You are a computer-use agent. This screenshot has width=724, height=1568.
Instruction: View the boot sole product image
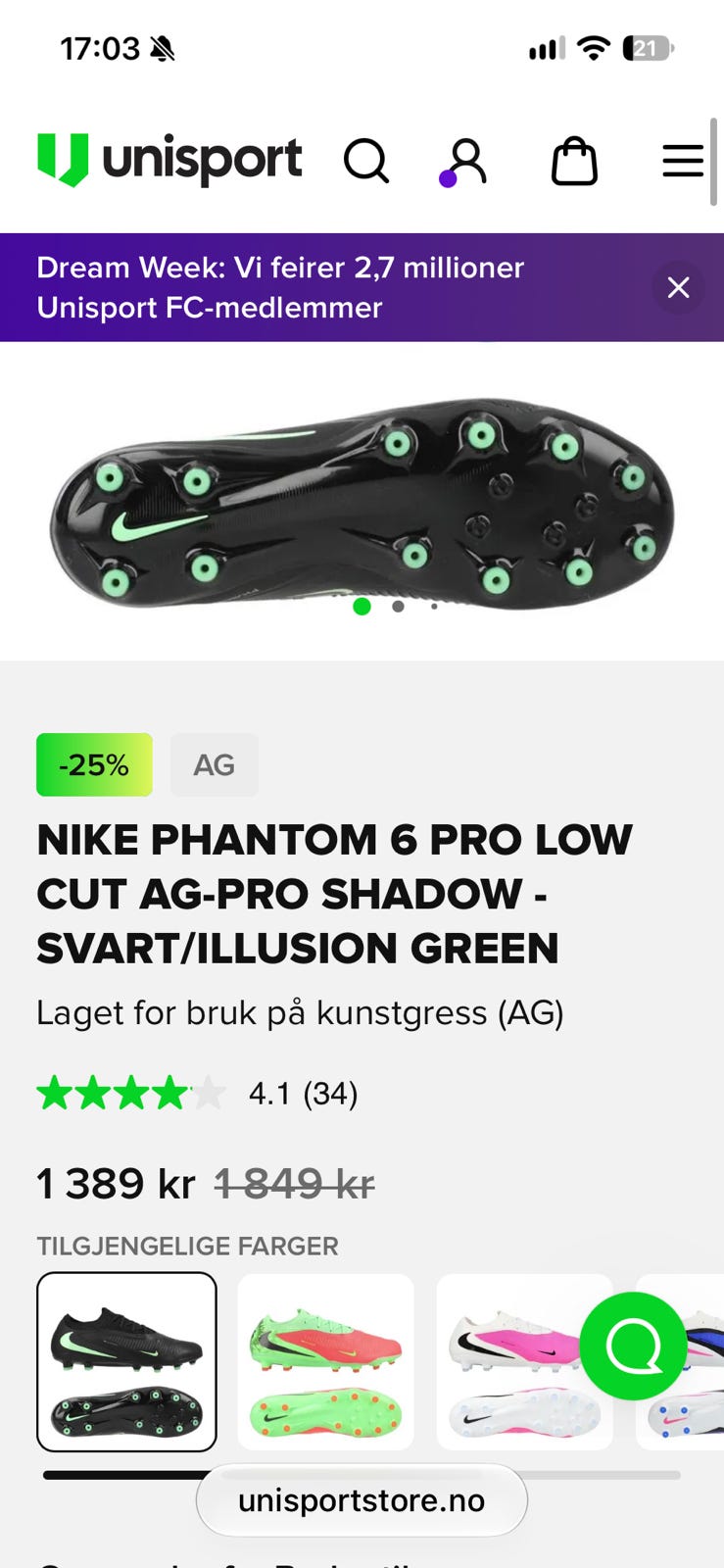(x=362, y=502)
